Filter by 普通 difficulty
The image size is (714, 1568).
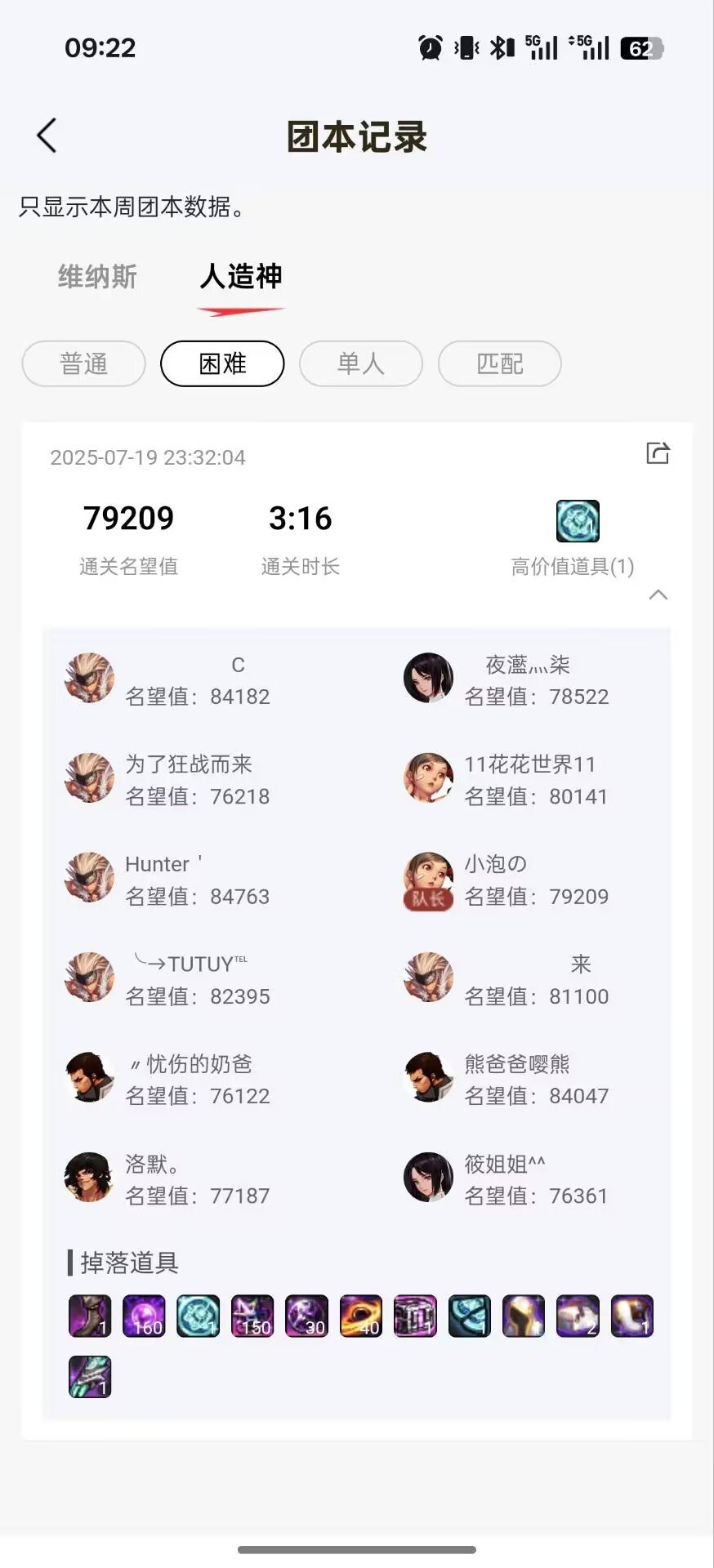83,363
